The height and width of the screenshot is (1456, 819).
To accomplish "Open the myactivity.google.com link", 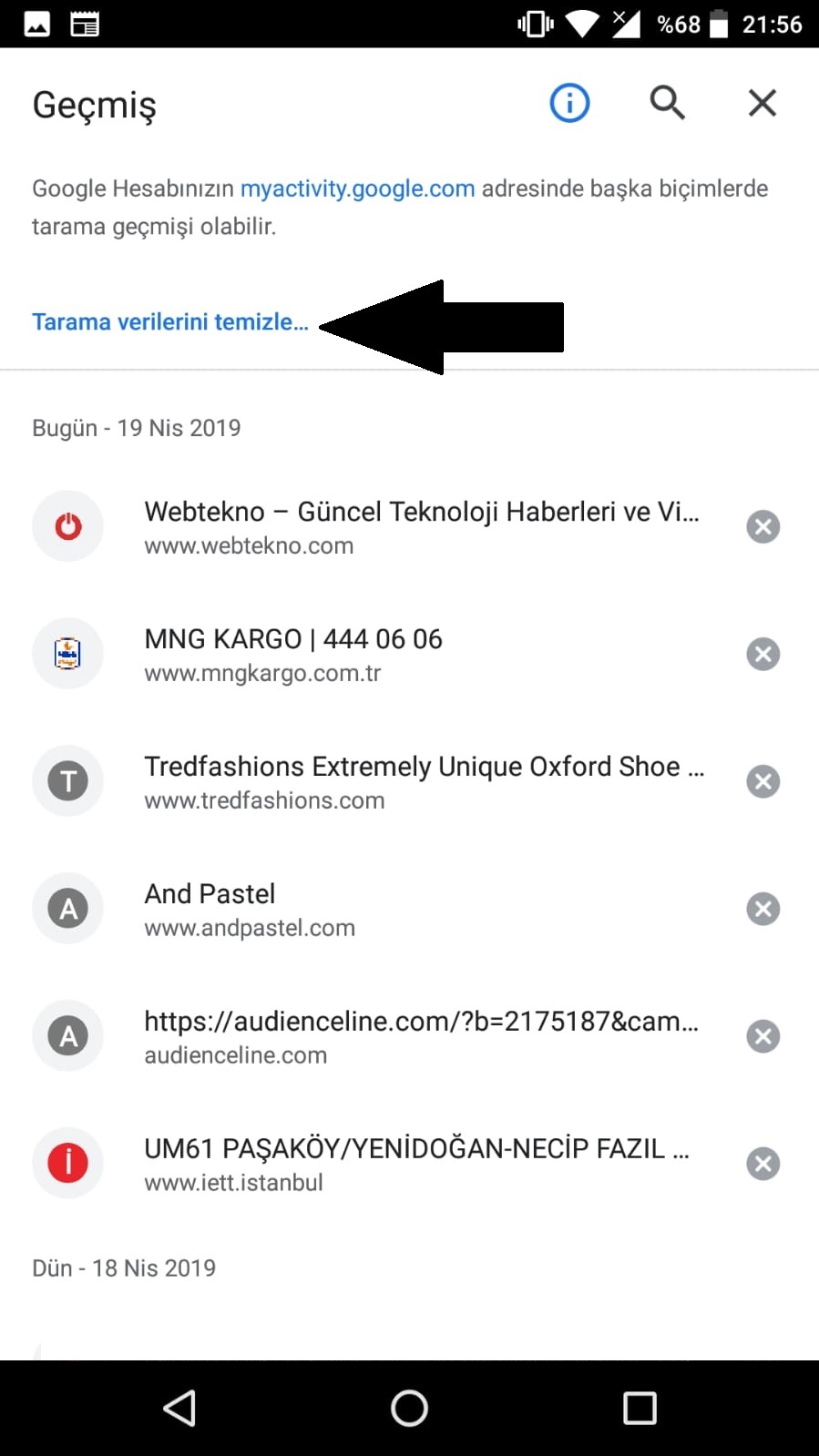I will pos(357,188).
